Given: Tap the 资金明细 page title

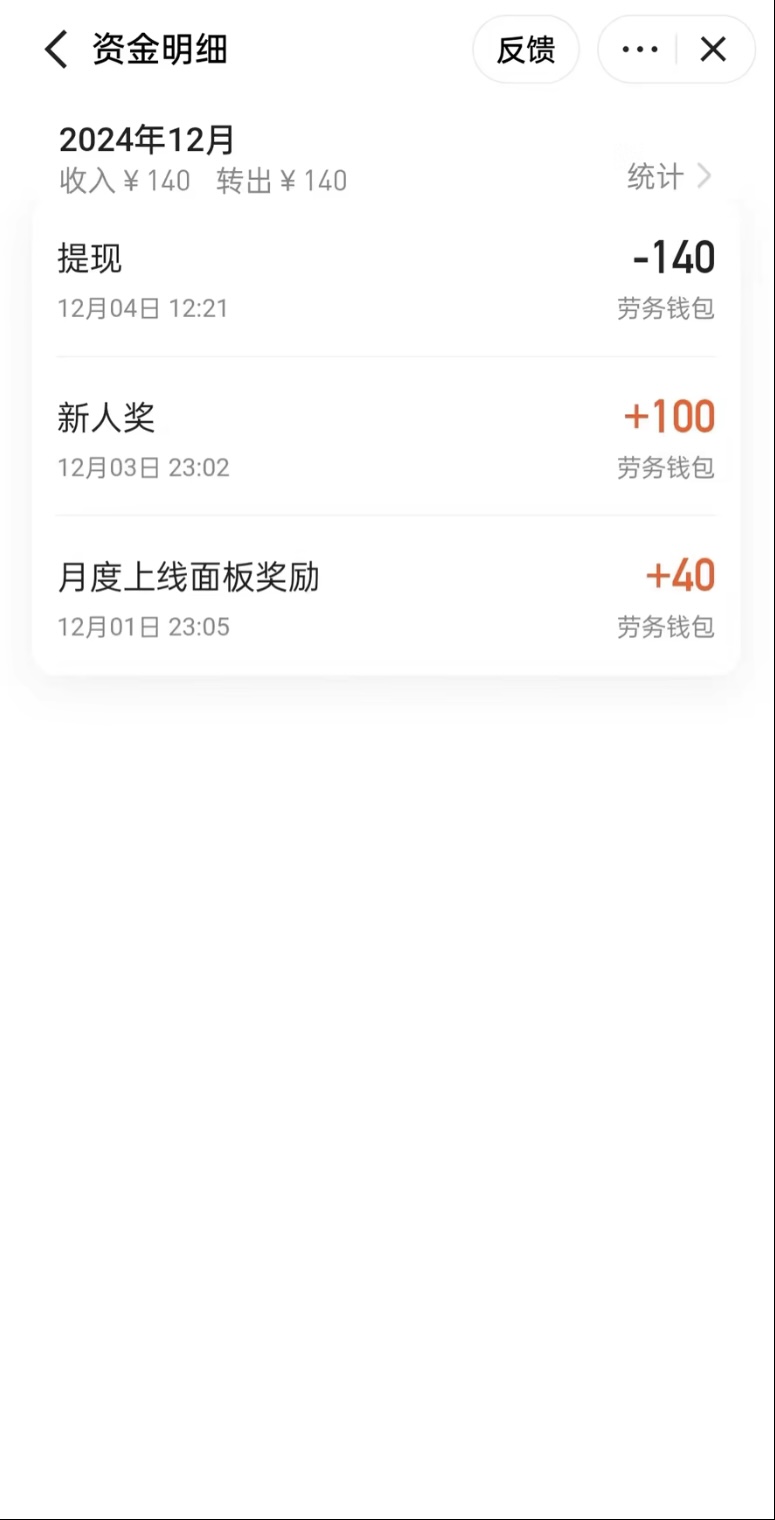Looking at the screenshot, I should coord(161,48).
